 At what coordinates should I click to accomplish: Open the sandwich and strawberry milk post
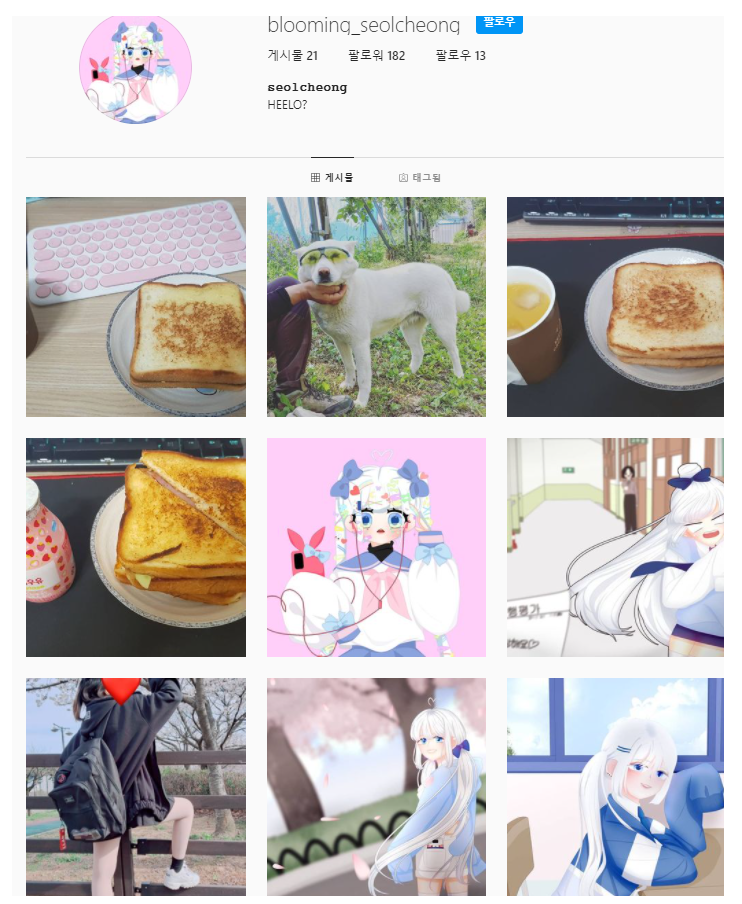point(135,547)
